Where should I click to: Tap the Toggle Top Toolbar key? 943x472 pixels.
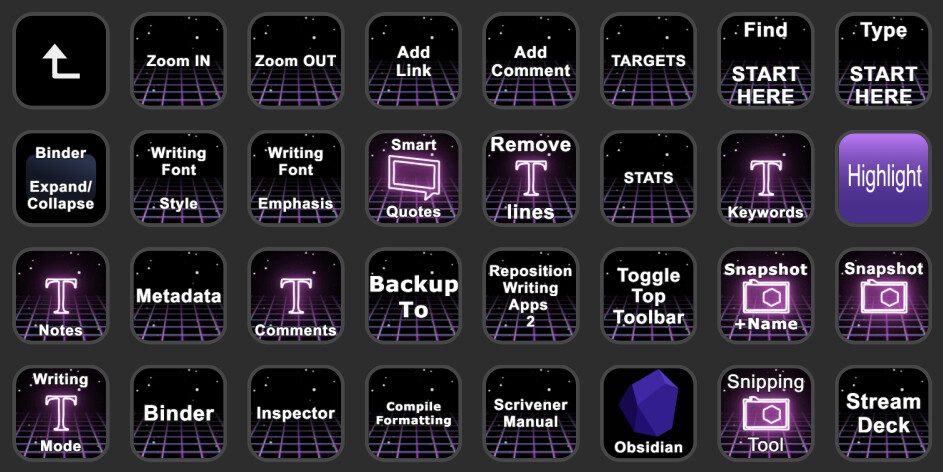[x=648, y=296]
